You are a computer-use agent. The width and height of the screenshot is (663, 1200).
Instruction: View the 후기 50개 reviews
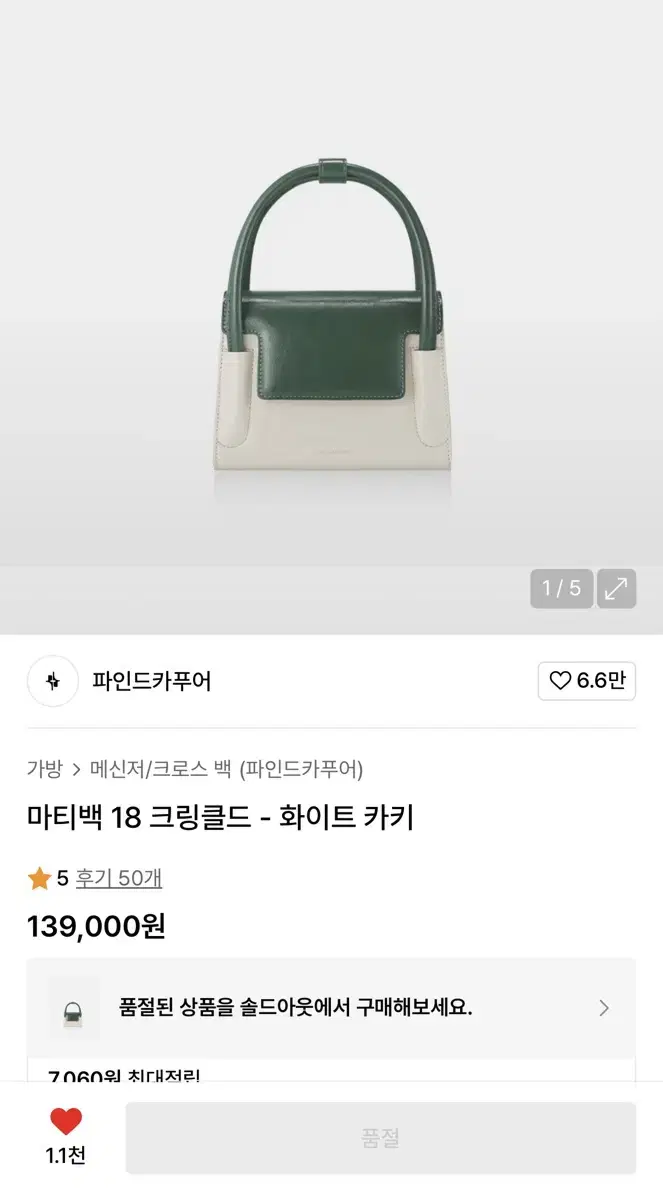point(118,879)
